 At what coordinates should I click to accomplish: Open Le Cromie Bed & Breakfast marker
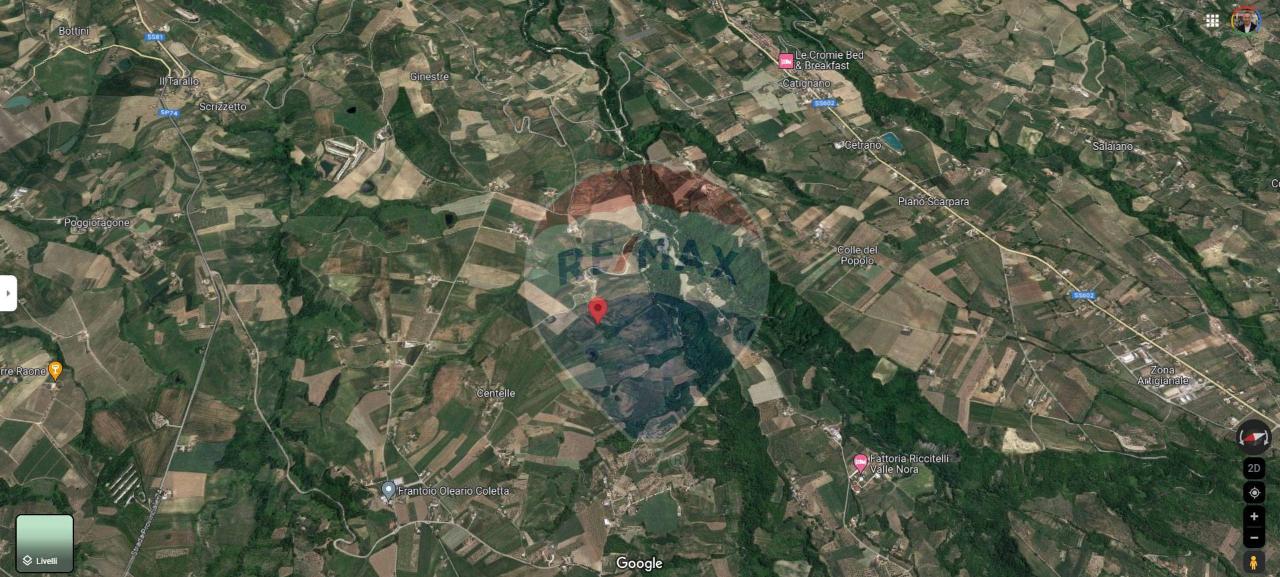pyautogui.click(x=786, y=61)
